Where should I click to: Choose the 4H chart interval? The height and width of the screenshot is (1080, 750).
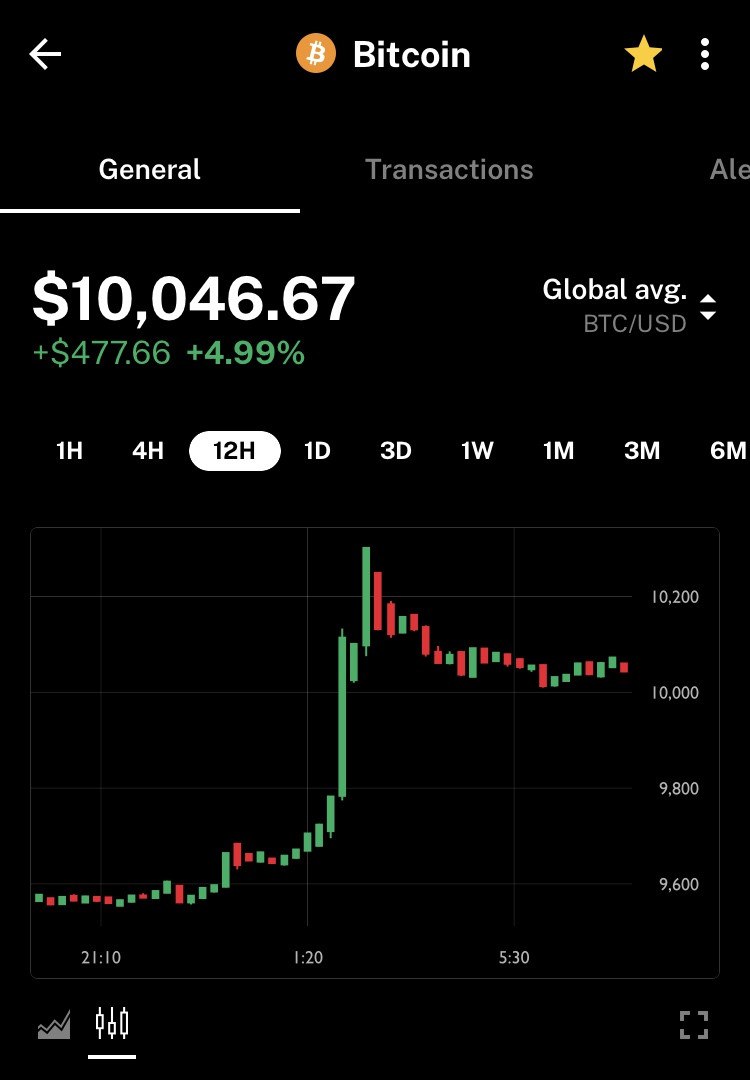(148, 451)
